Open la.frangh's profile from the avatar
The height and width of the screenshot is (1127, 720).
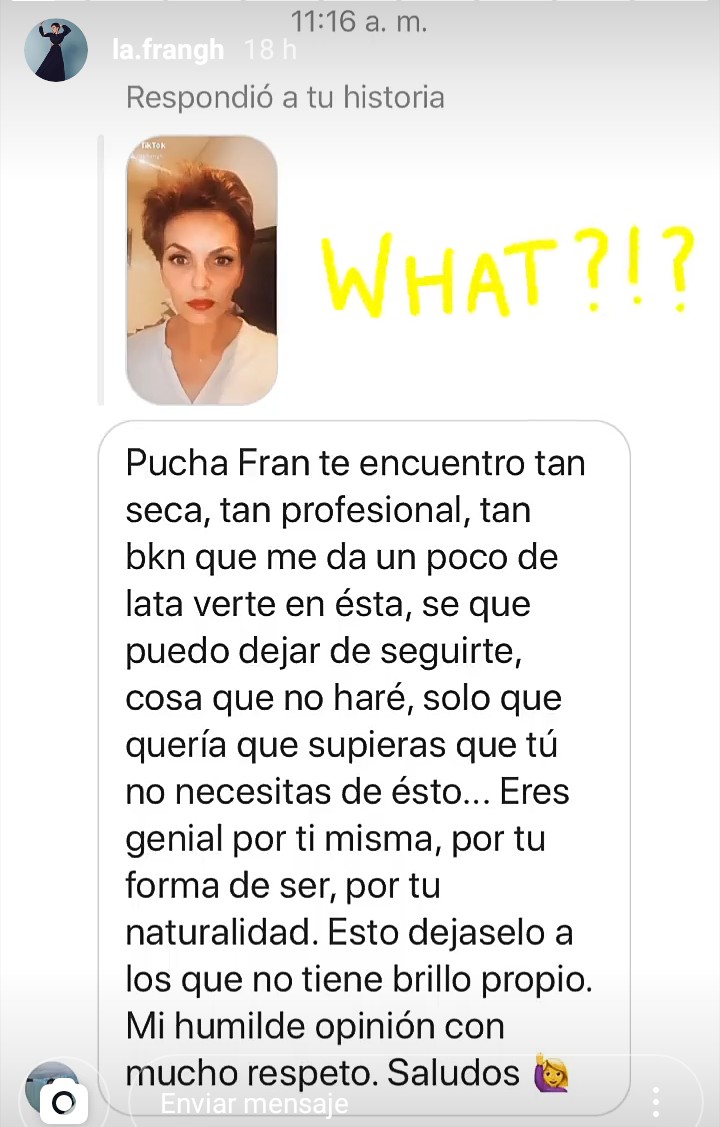(56, 51)
